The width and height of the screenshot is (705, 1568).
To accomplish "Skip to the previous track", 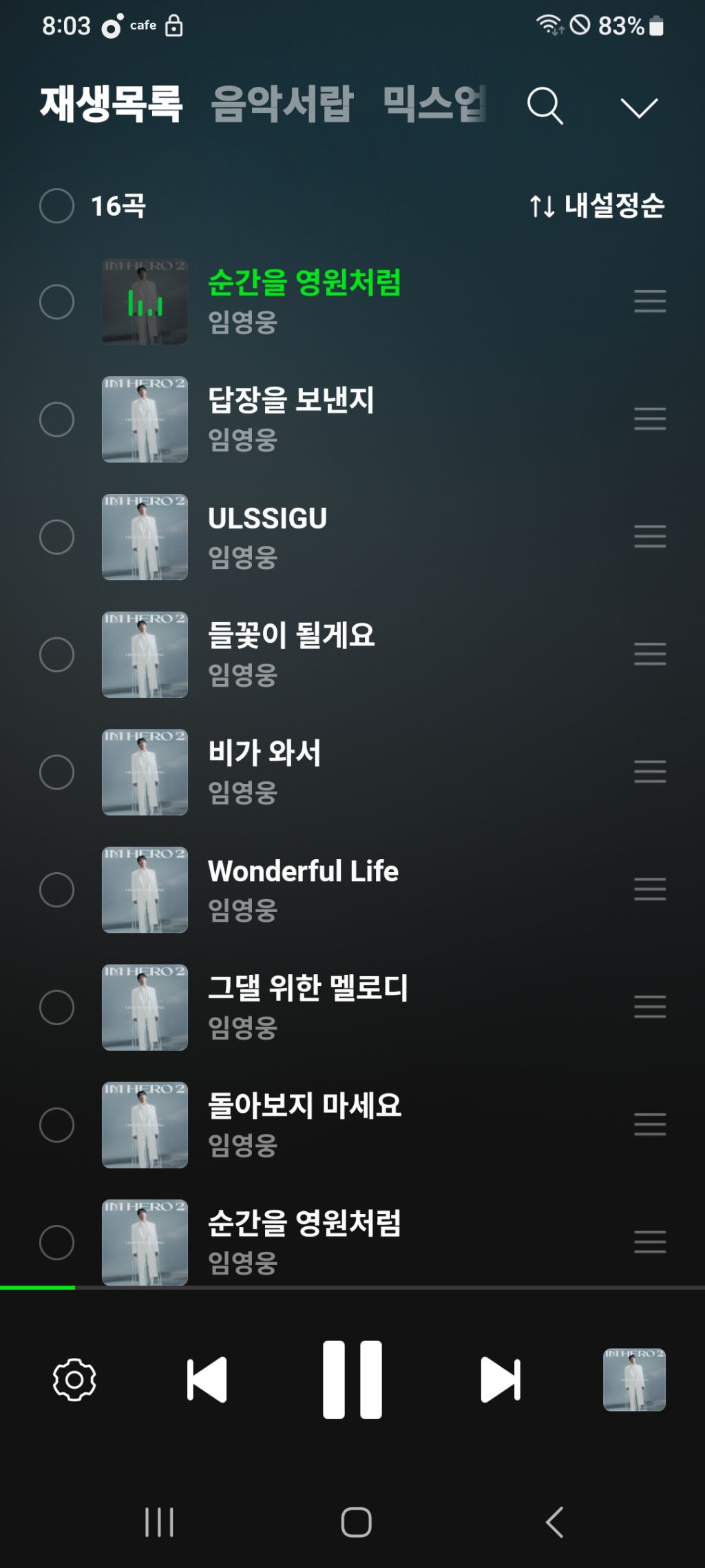I will pos(207,1379).
